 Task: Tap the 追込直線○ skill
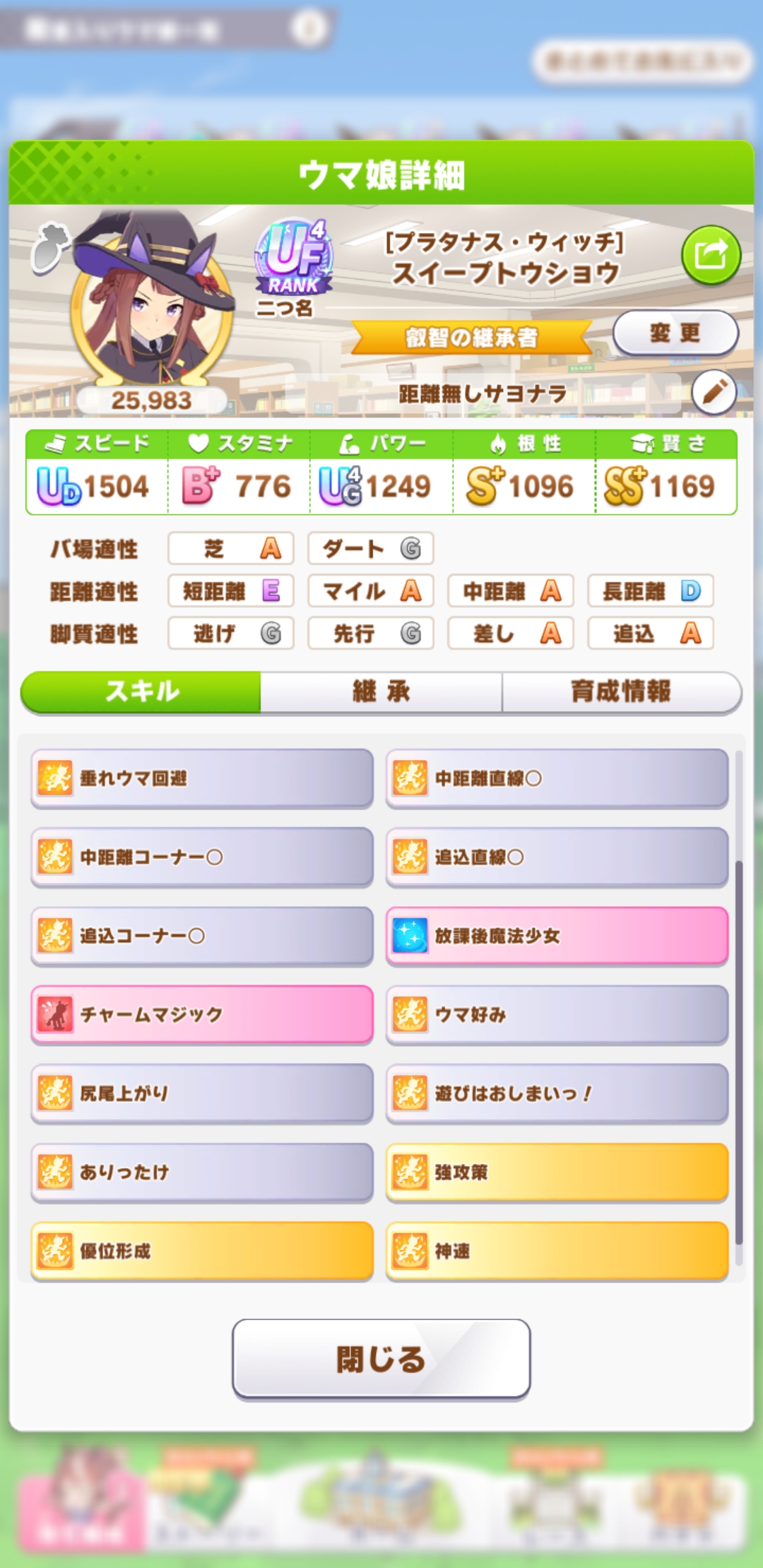click(x=557, y=857)
